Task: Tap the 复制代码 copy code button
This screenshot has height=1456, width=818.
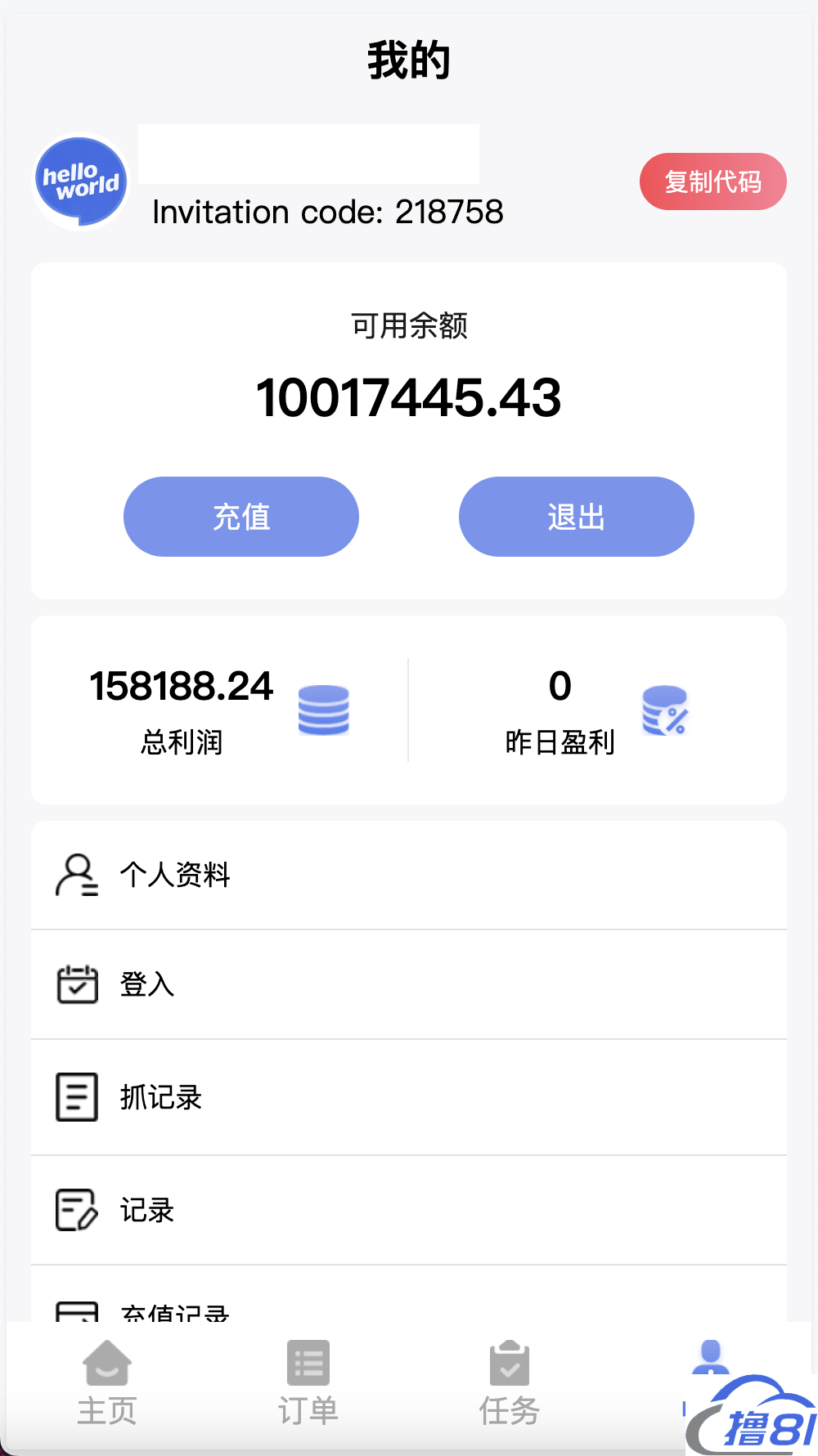Action: click(x=712, y=181)
